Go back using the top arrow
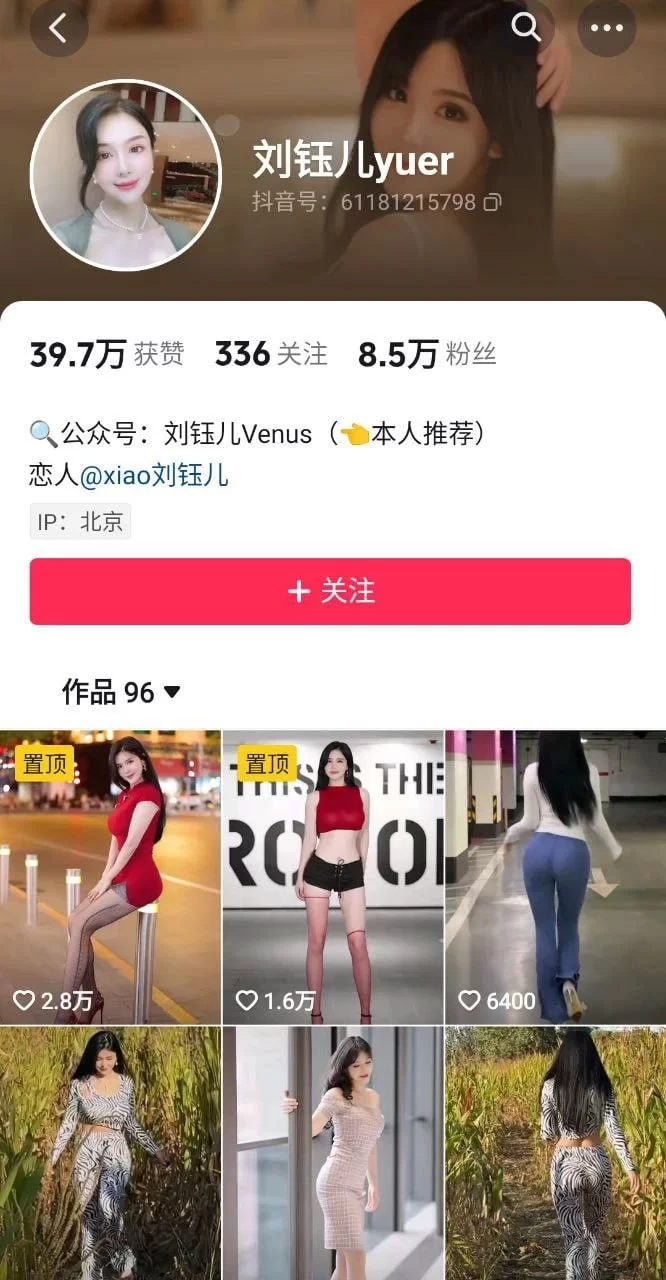 (x=59, y=28)
